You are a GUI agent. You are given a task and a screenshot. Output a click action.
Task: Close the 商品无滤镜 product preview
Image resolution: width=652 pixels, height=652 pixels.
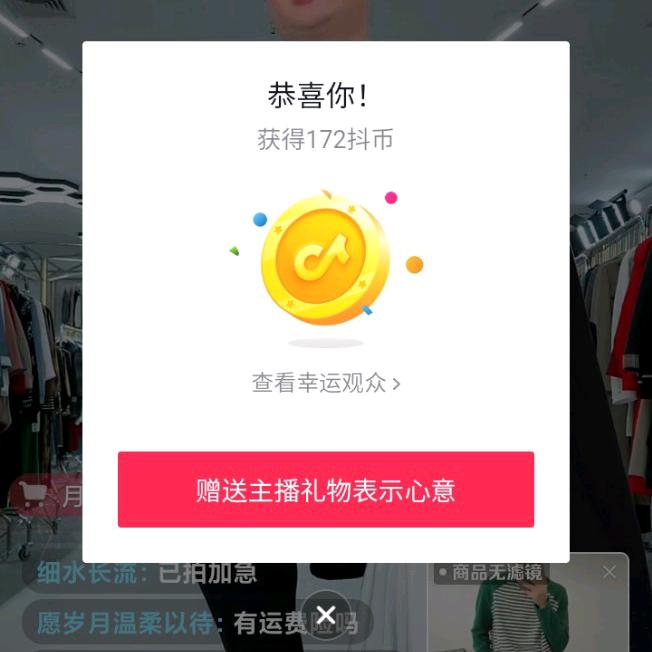(609, 572)
